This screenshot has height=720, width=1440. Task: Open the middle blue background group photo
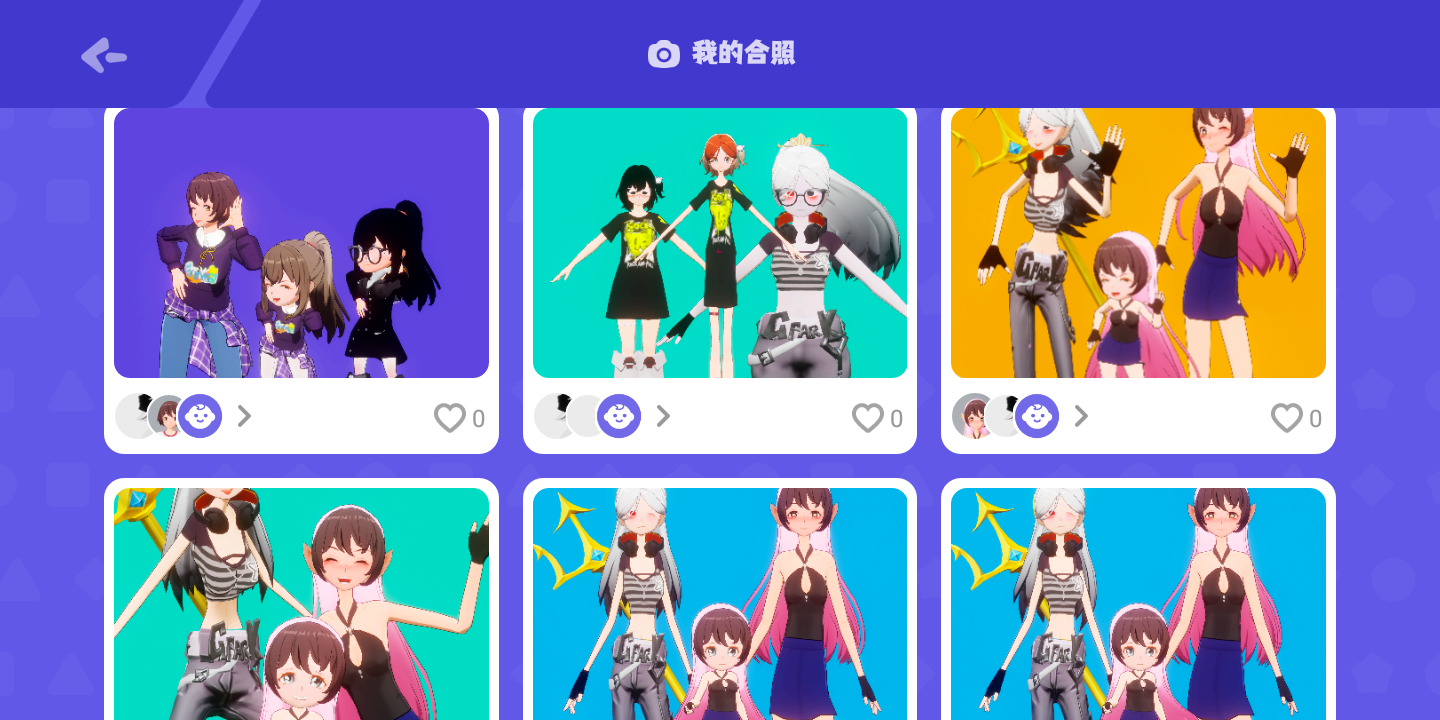720,604
